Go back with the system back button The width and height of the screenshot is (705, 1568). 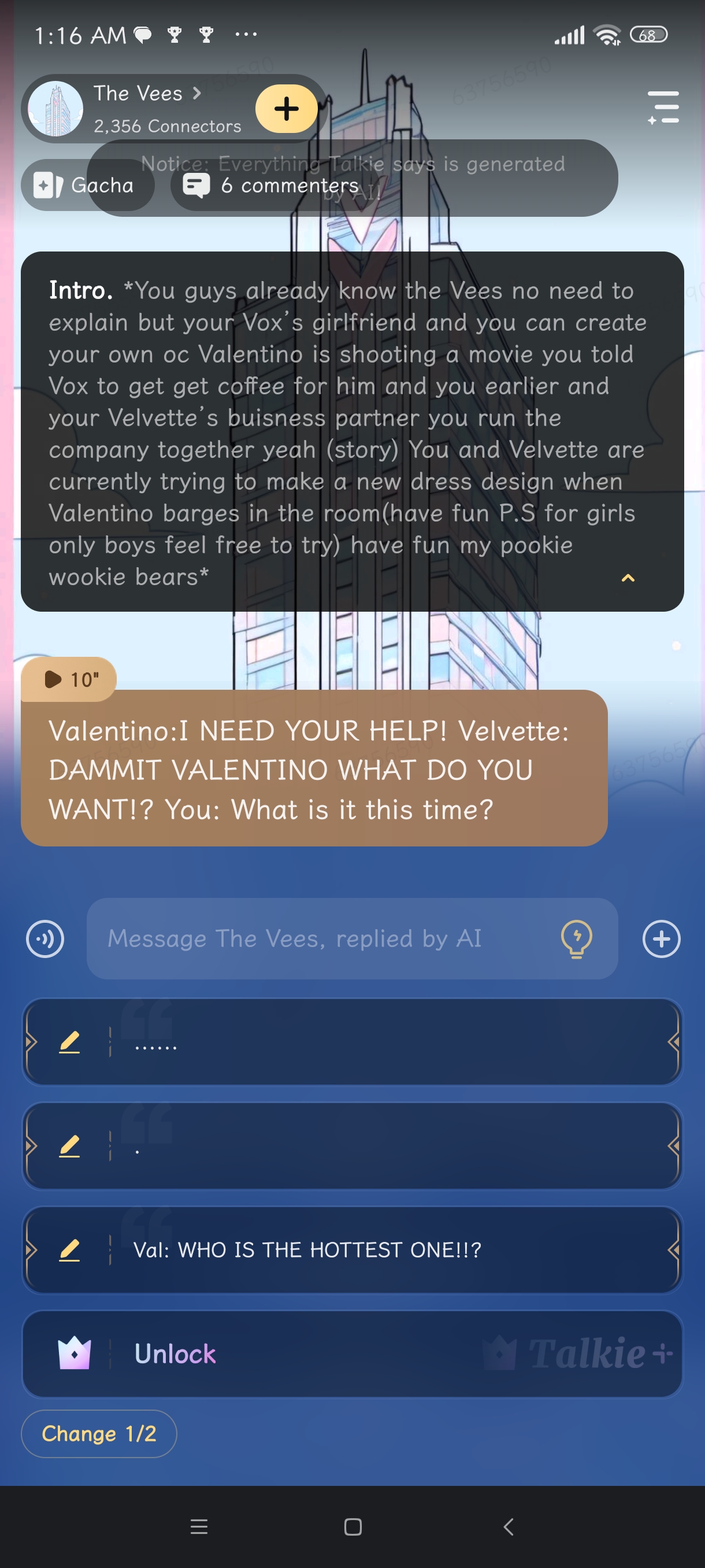509,1526
